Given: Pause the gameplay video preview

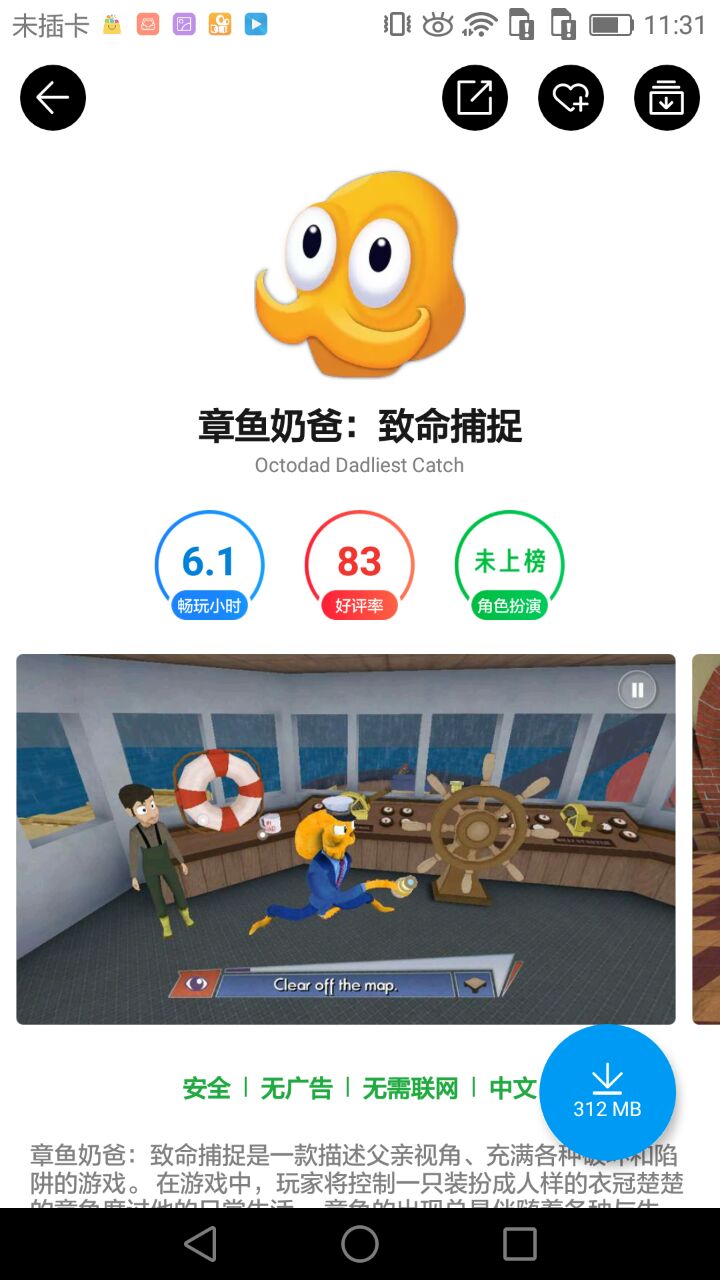Looking at the screenshot, I should [x=637, y=690].
